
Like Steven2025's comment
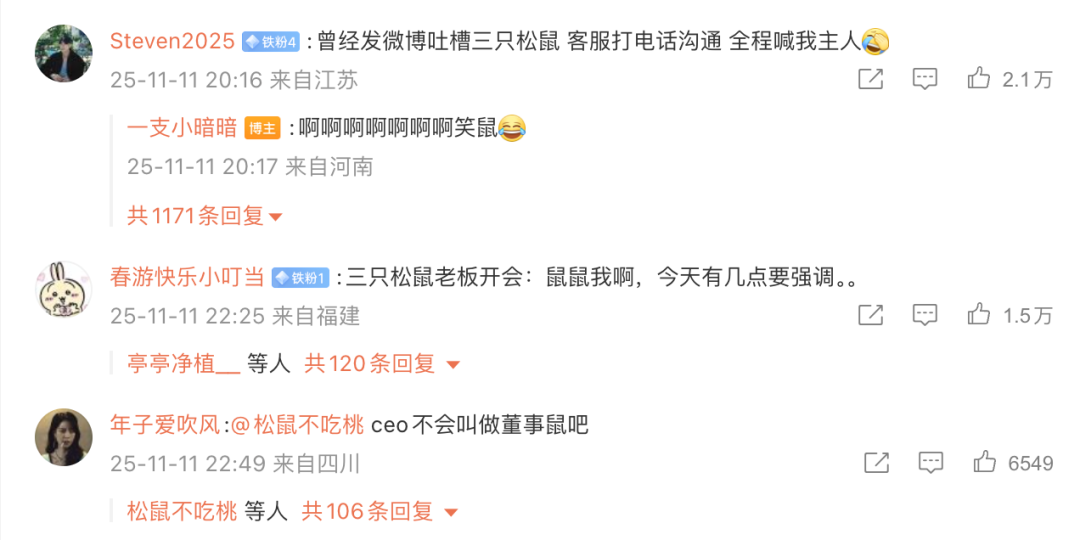tap(979, 79)
